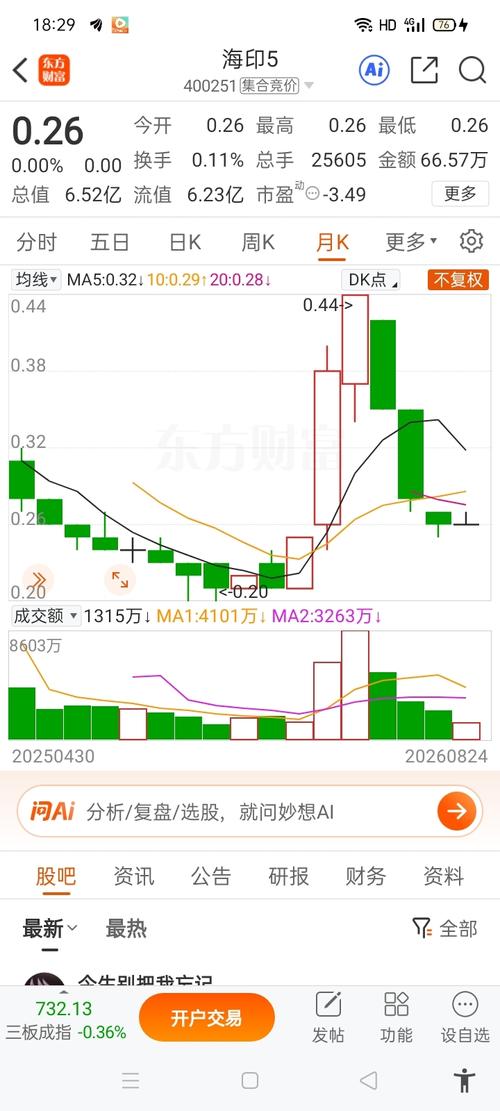Switch to the 分时 chart tab
The height and width of the screenshot is (1111, 500).
36,242
